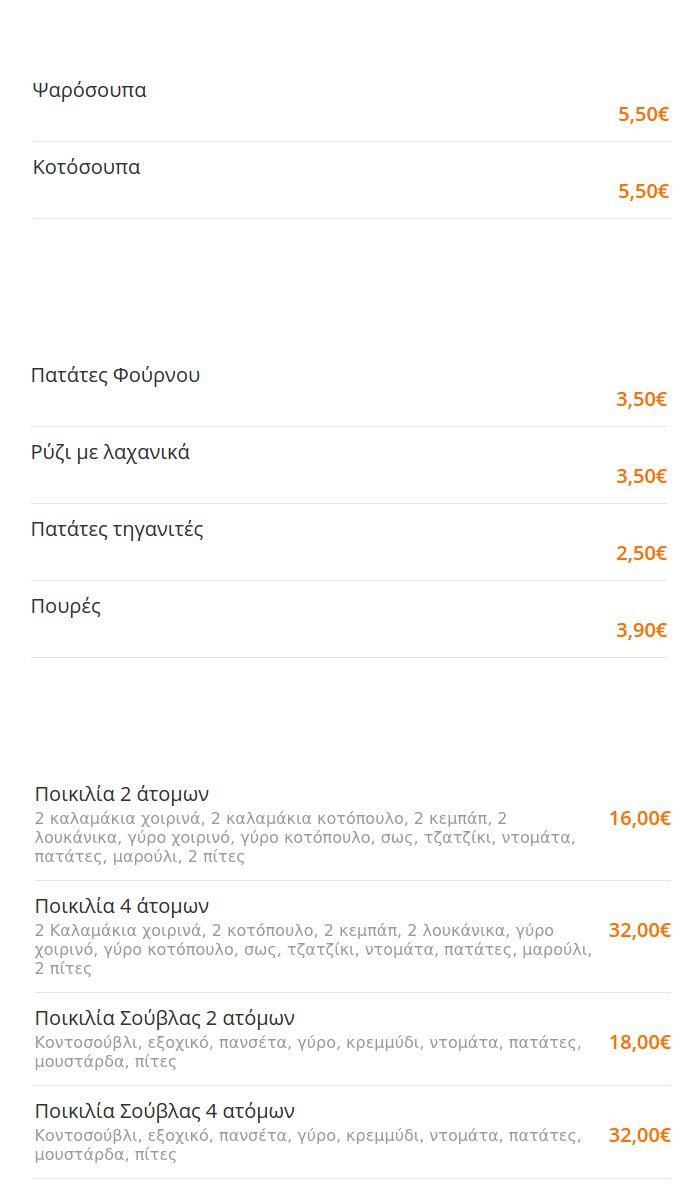The image size is (700, 1200).
Task: Choose Ρύζι με λαχανικά
Action: click(349, 465)
